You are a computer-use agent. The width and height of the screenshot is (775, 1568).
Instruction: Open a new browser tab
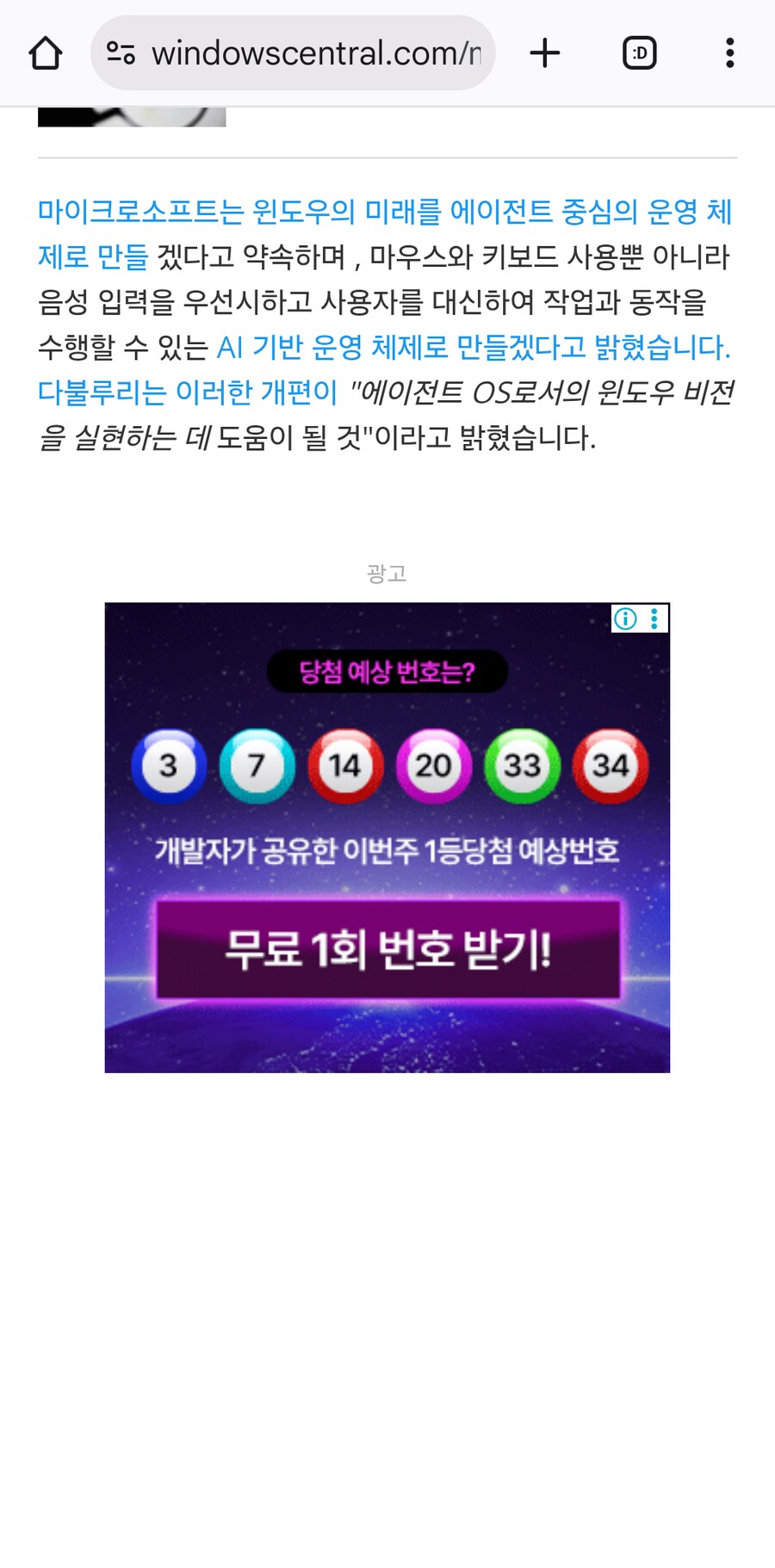click(544, 53)
